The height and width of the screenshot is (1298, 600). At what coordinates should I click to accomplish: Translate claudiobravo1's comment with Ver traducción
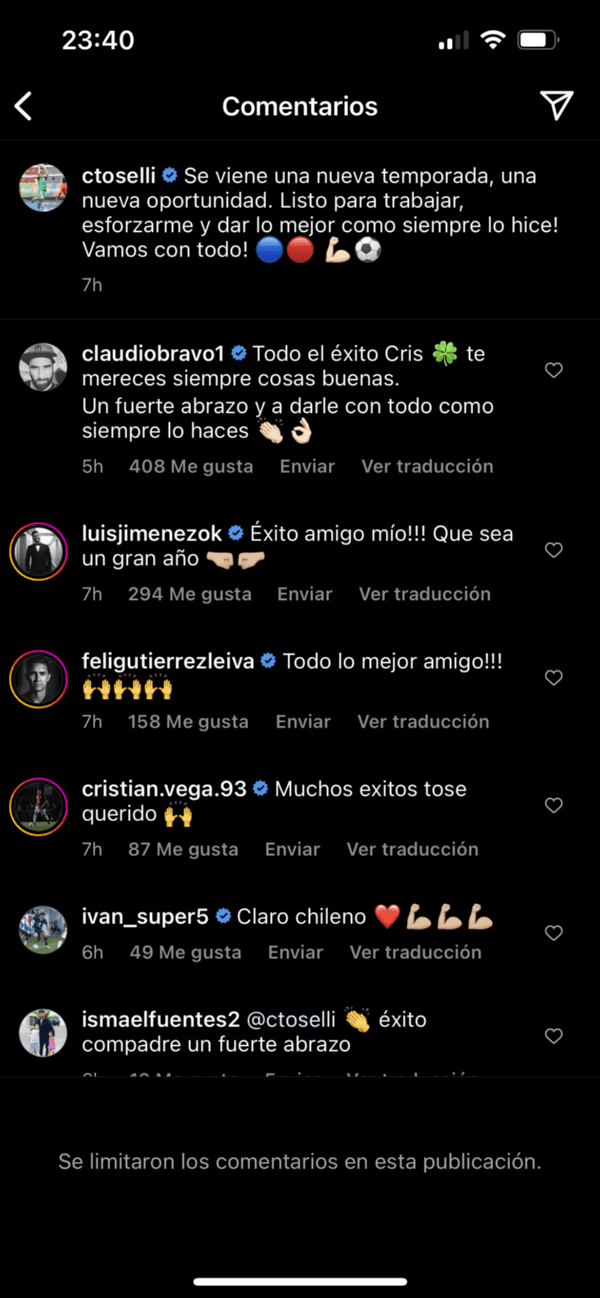[427, 466]
